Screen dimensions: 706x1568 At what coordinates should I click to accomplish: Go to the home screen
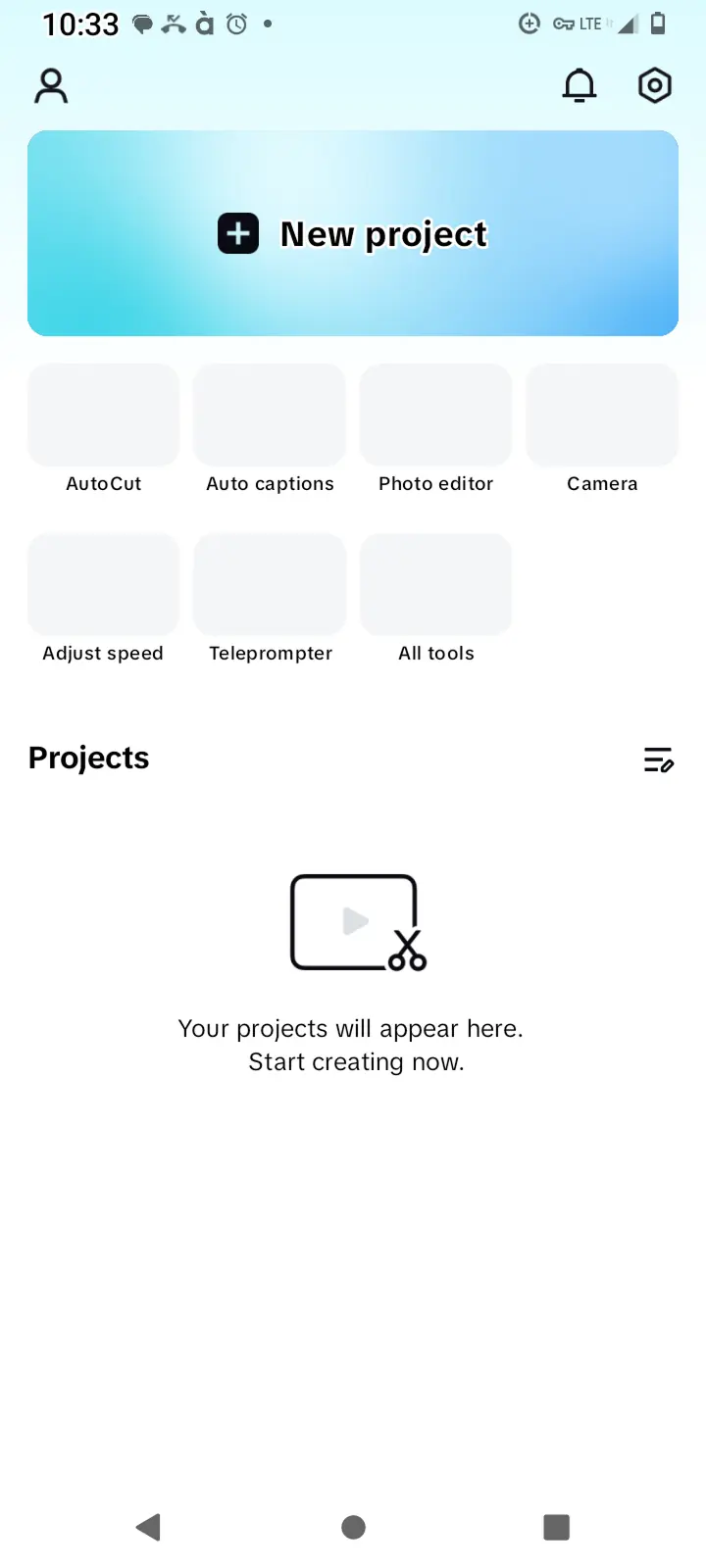pyautogui.click(x=354, y=1527)
